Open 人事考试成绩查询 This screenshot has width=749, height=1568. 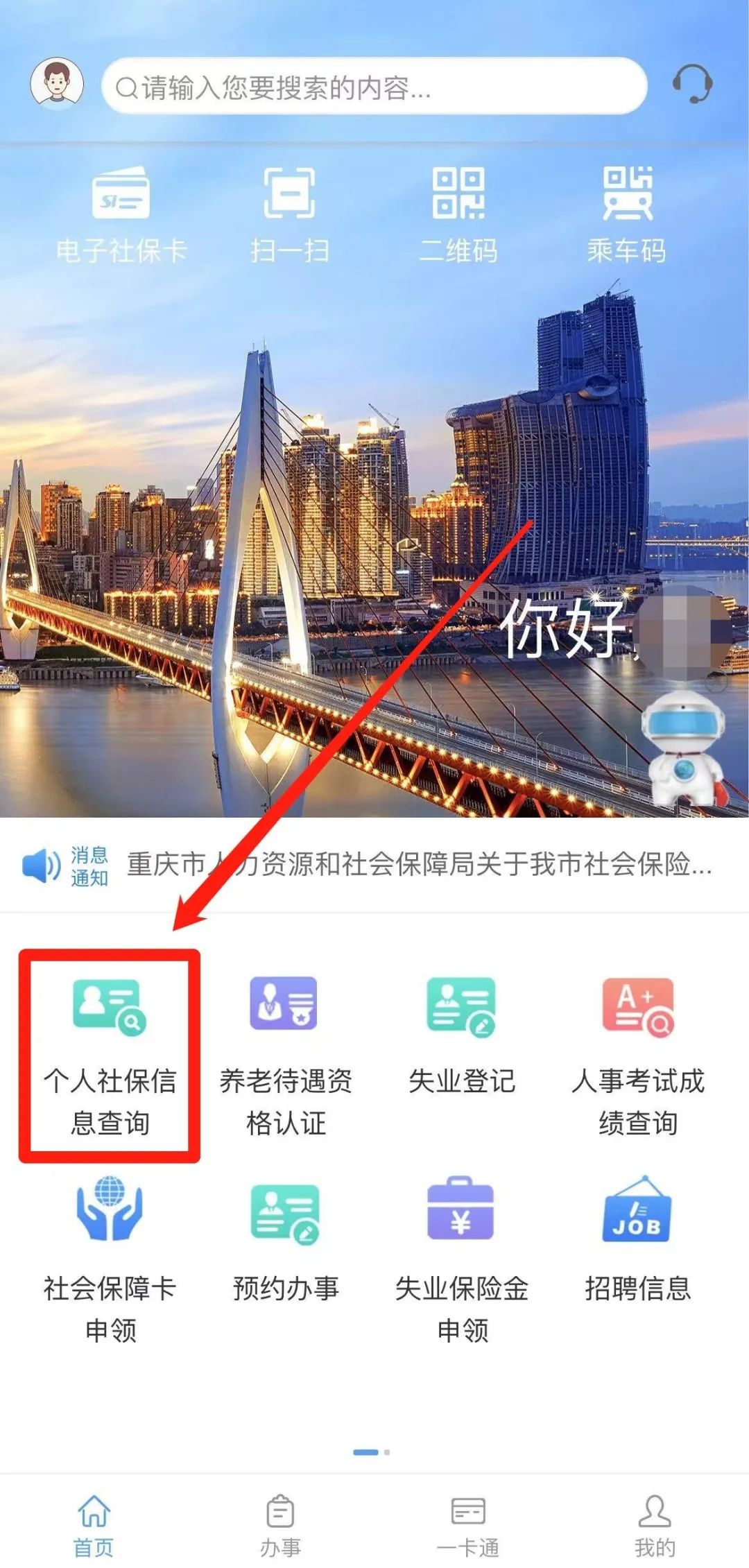(x=638, y=1056)
